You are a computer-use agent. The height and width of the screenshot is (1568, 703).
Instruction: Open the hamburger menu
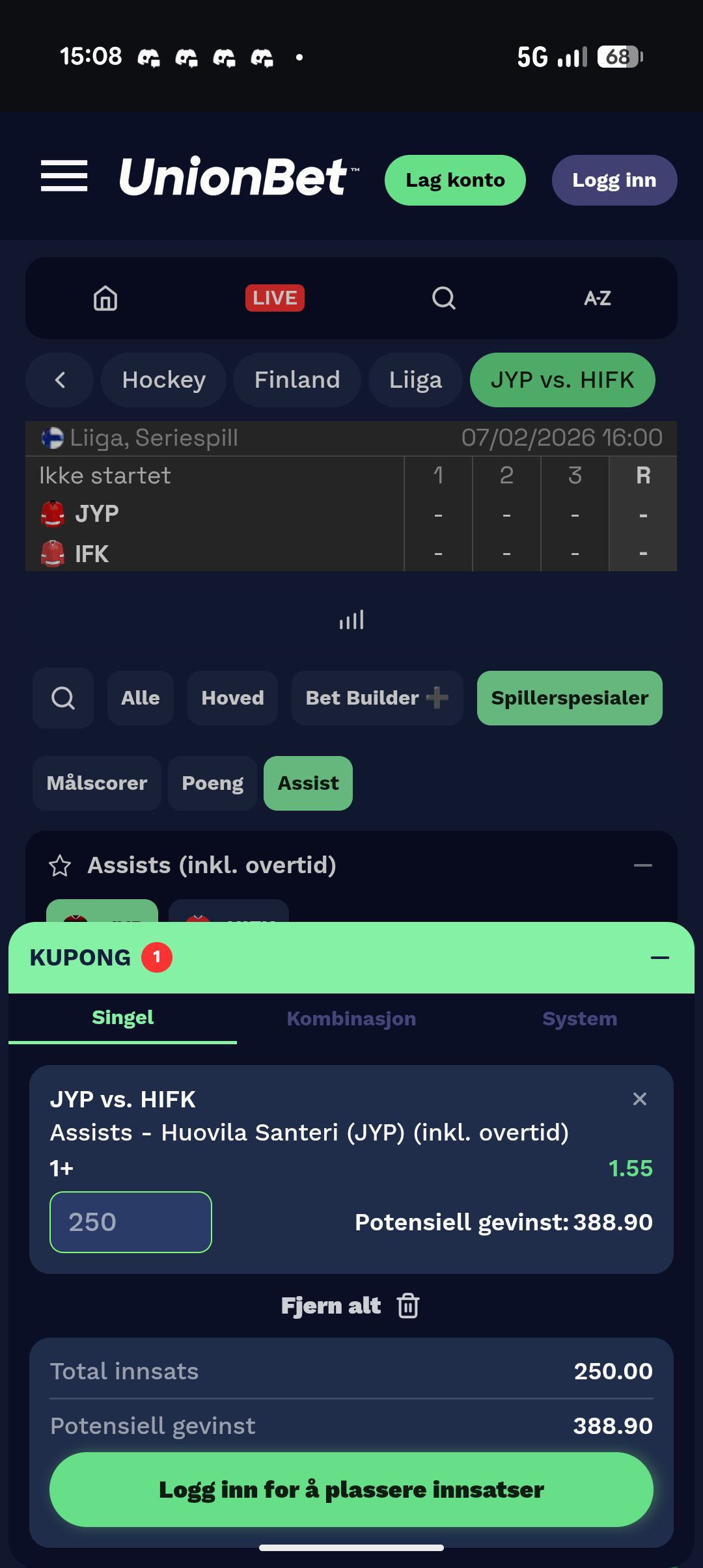[64, 176]
